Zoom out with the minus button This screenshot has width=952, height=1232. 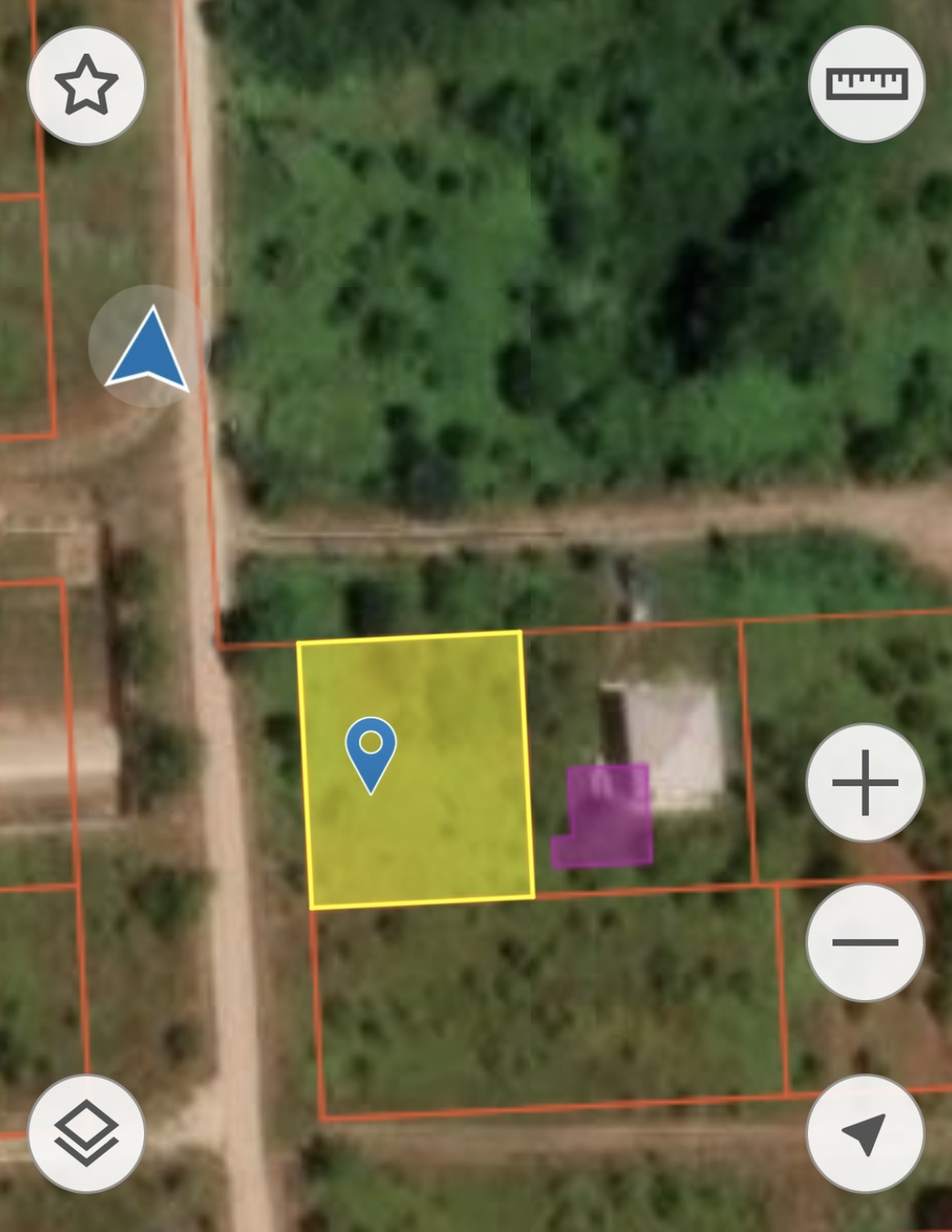pos(865,942)
